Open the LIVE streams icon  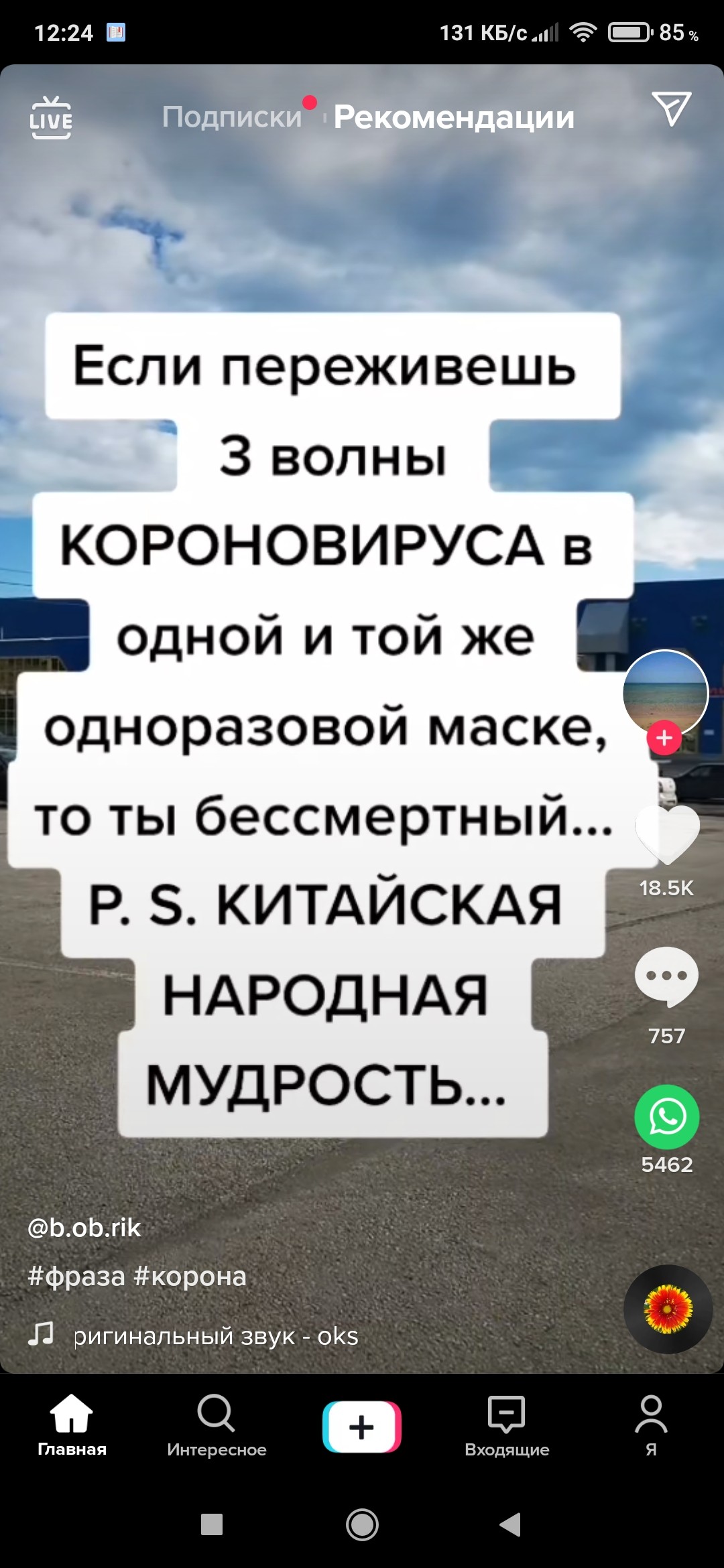point(51,117)
